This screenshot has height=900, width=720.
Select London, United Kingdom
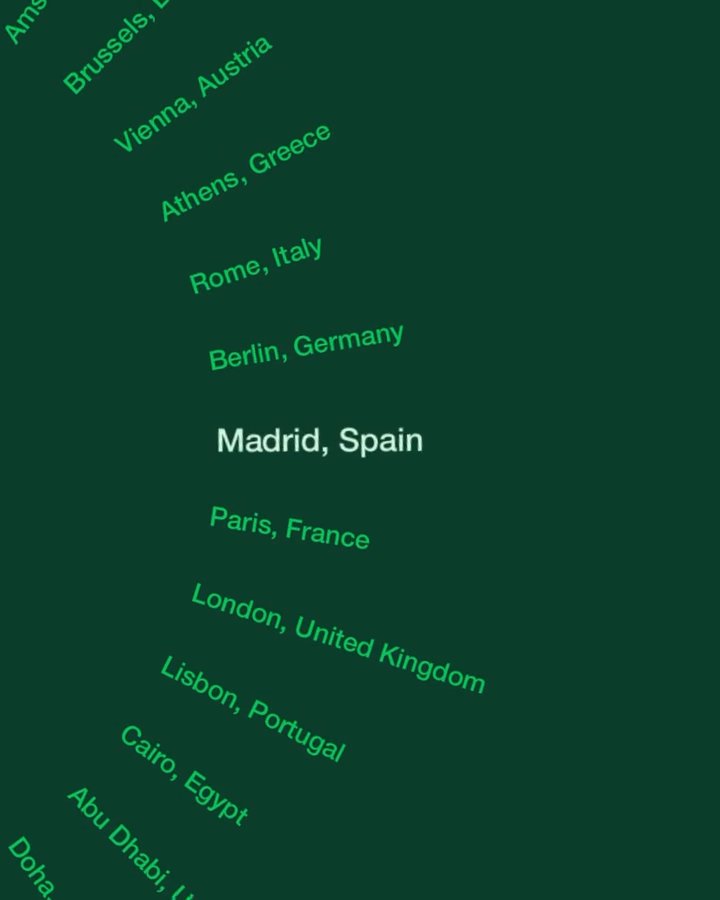[x=338, y=638]
